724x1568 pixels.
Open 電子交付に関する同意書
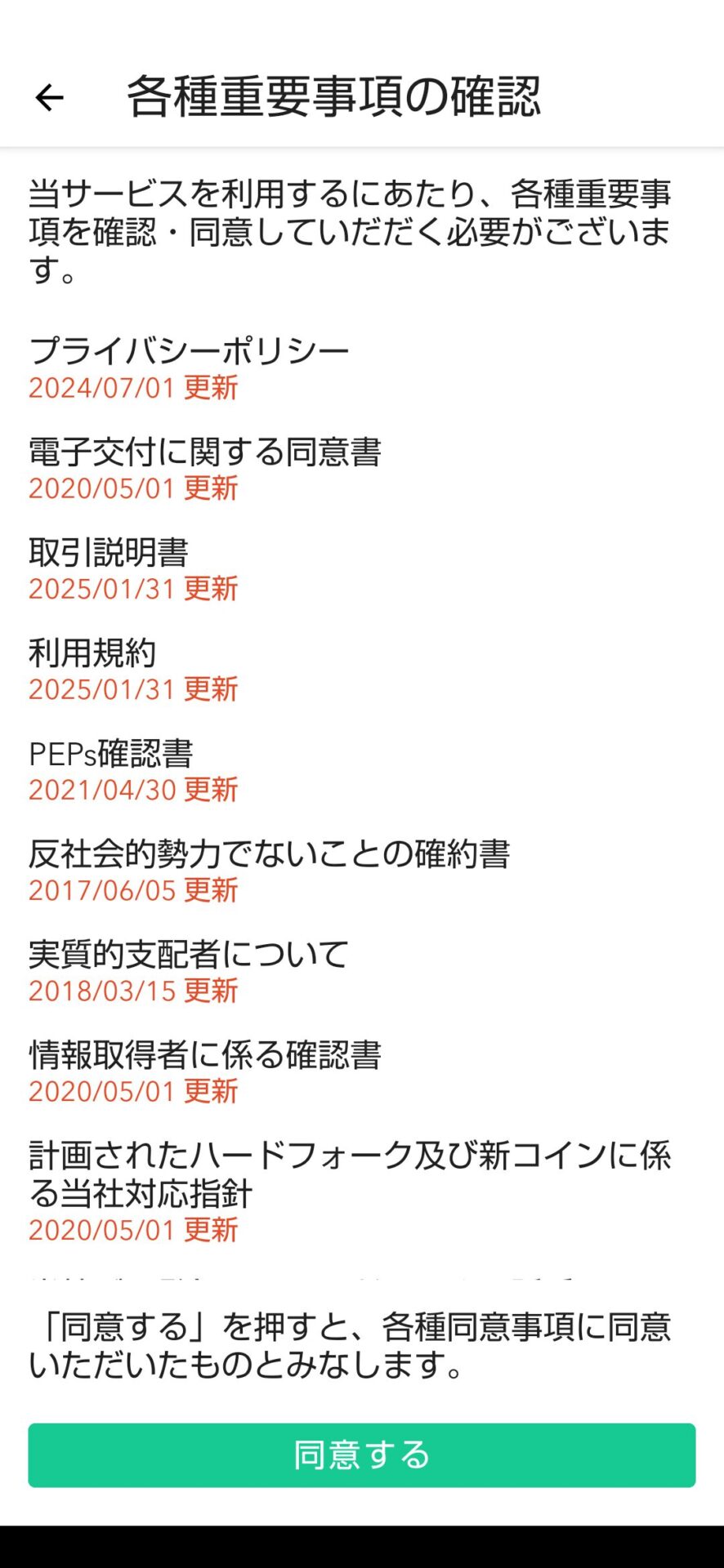click(x=205, y=452)
